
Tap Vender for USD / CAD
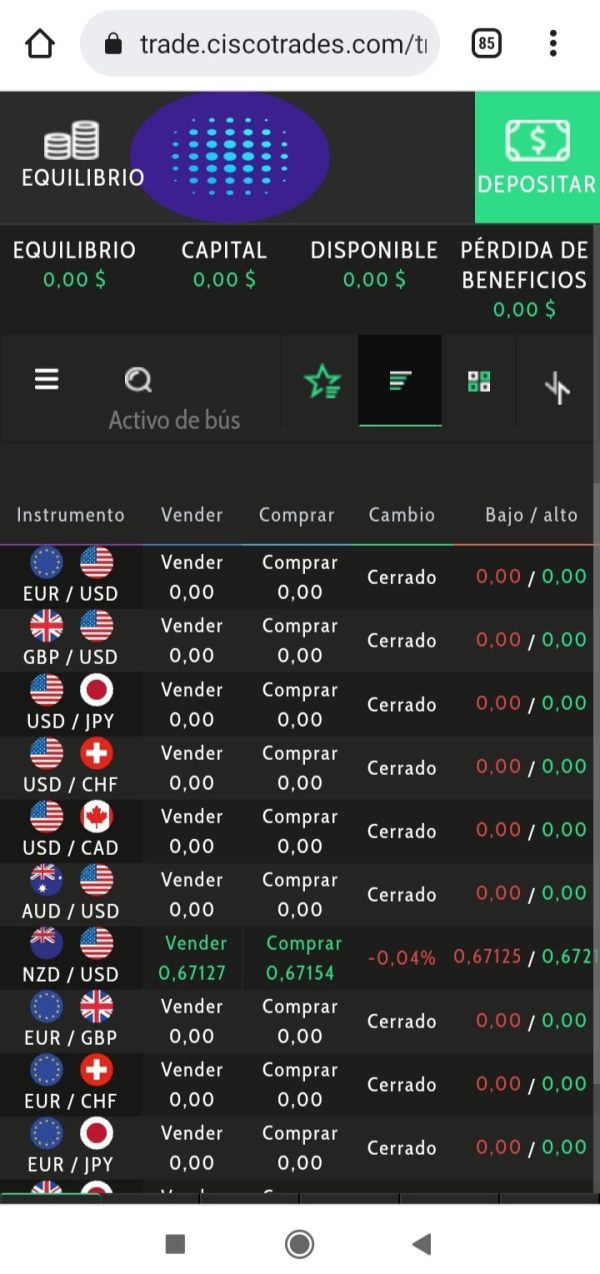click(192, 831)
